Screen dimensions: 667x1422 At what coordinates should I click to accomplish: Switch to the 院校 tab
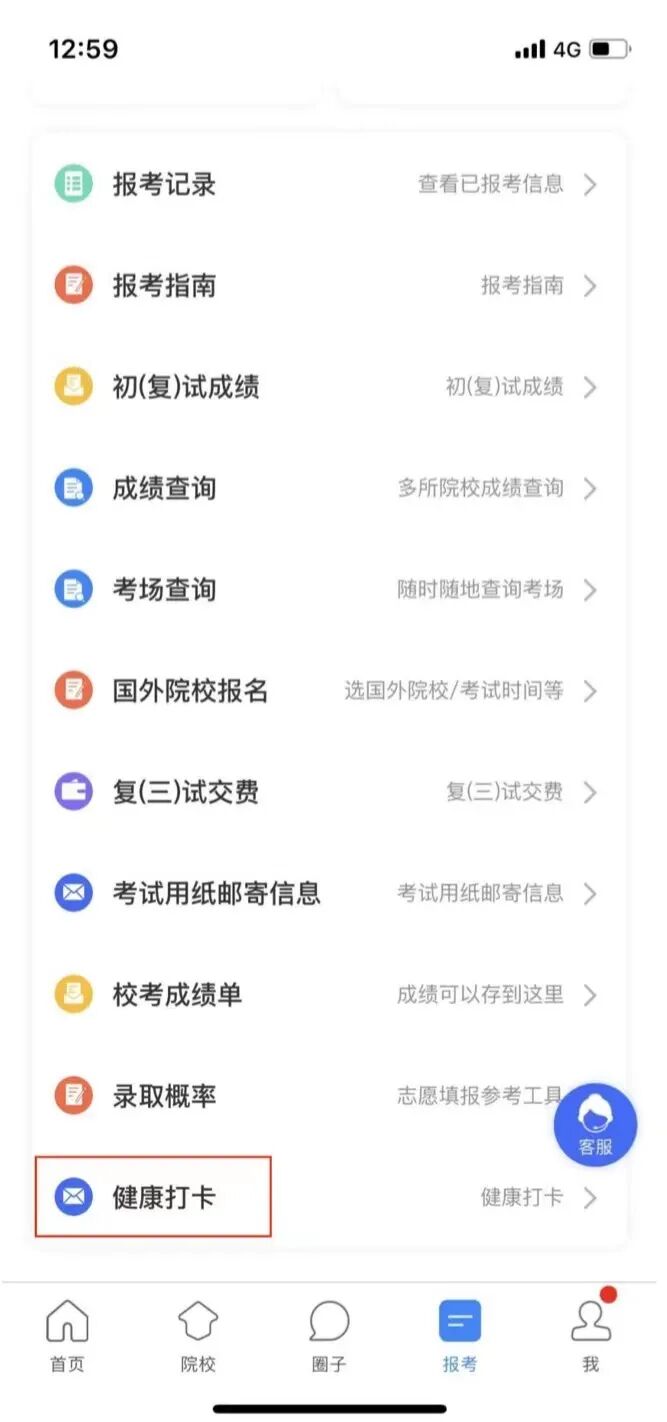[x=198, y=1335]
